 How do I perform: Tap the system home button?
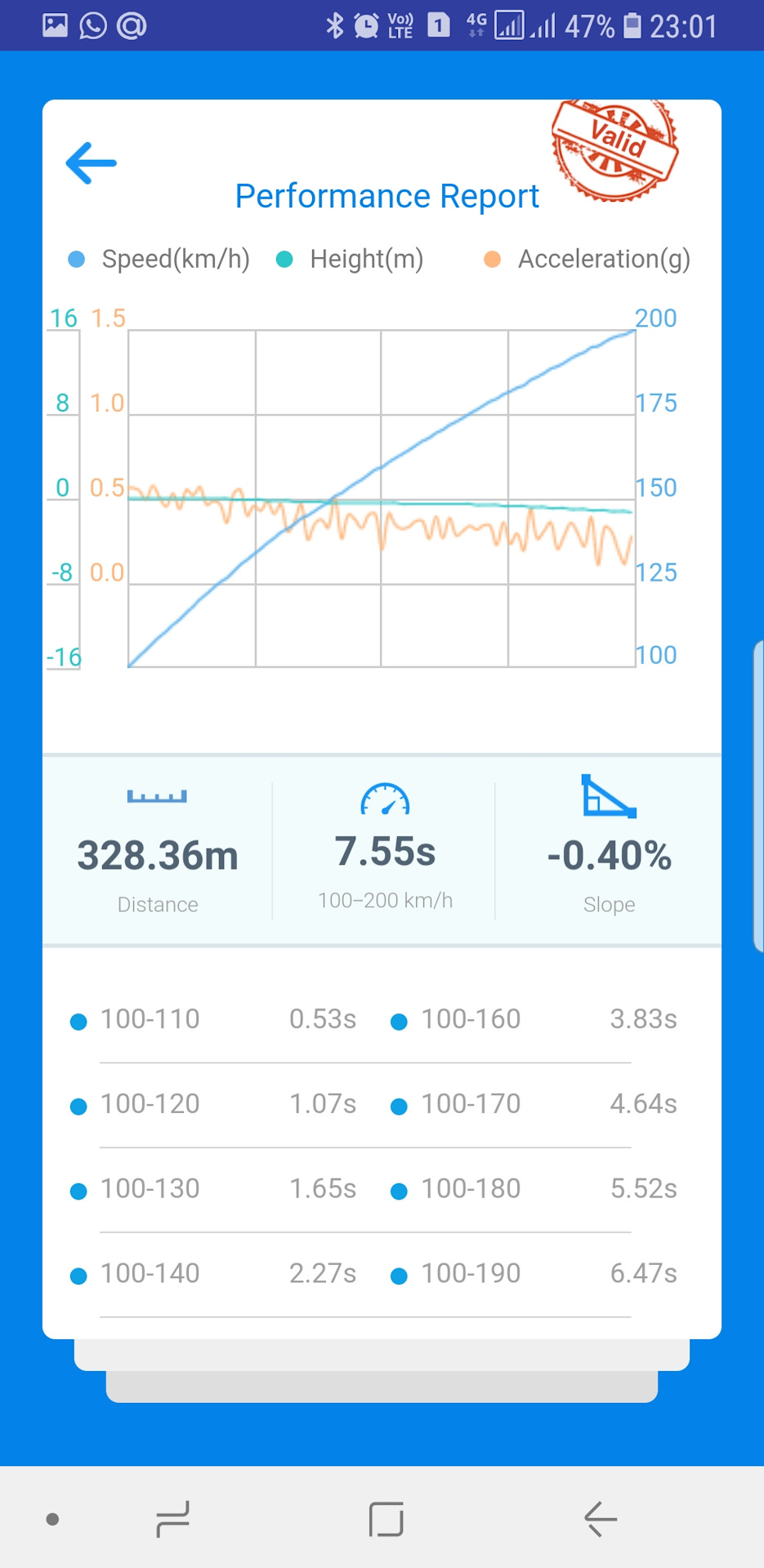386,1519
